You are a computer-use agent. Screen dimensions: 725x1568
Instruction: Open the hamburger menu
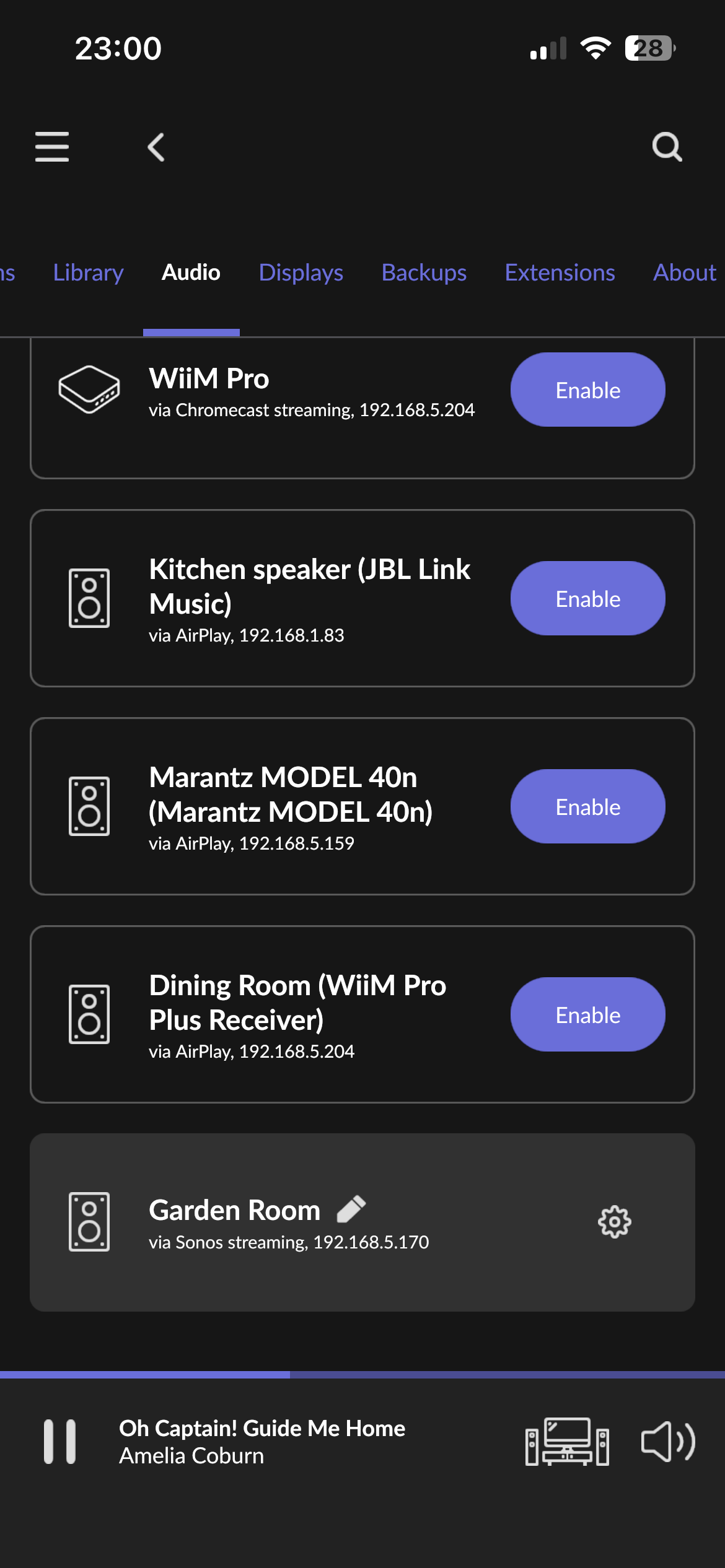(52, 147)
